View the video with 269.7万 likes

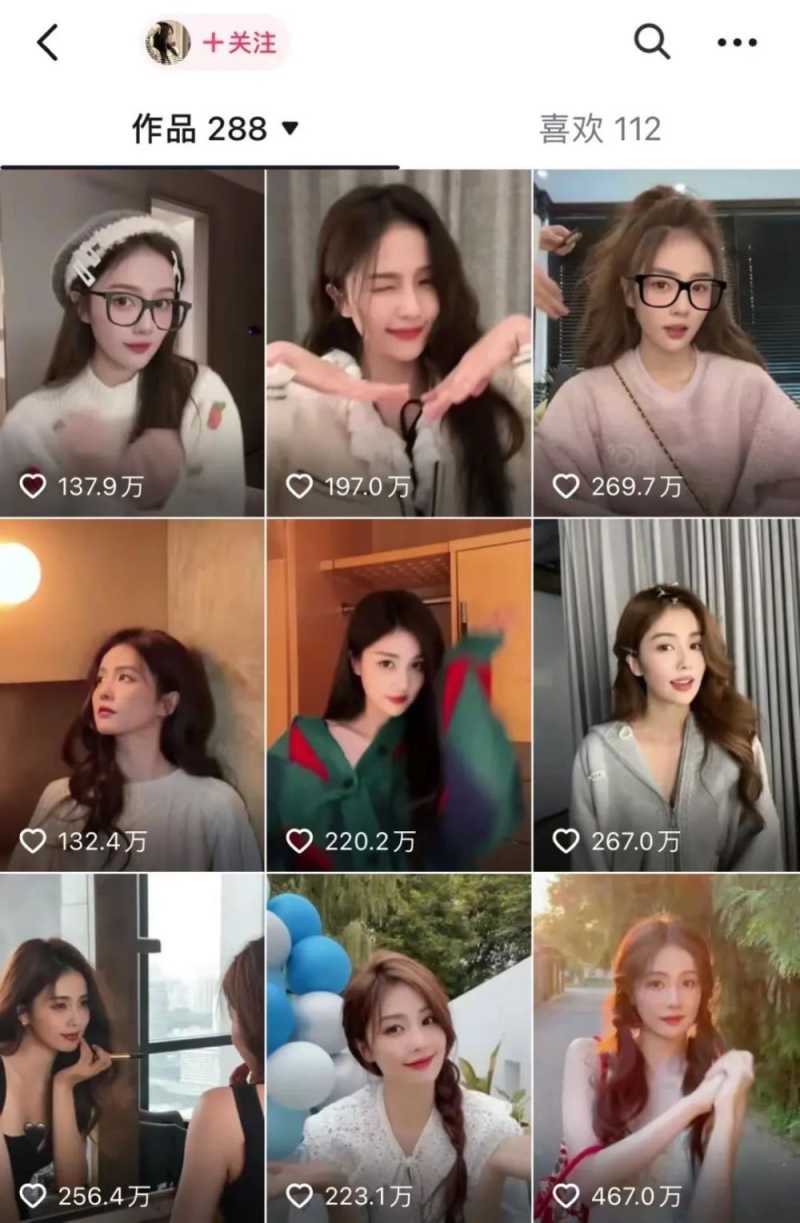666,343
